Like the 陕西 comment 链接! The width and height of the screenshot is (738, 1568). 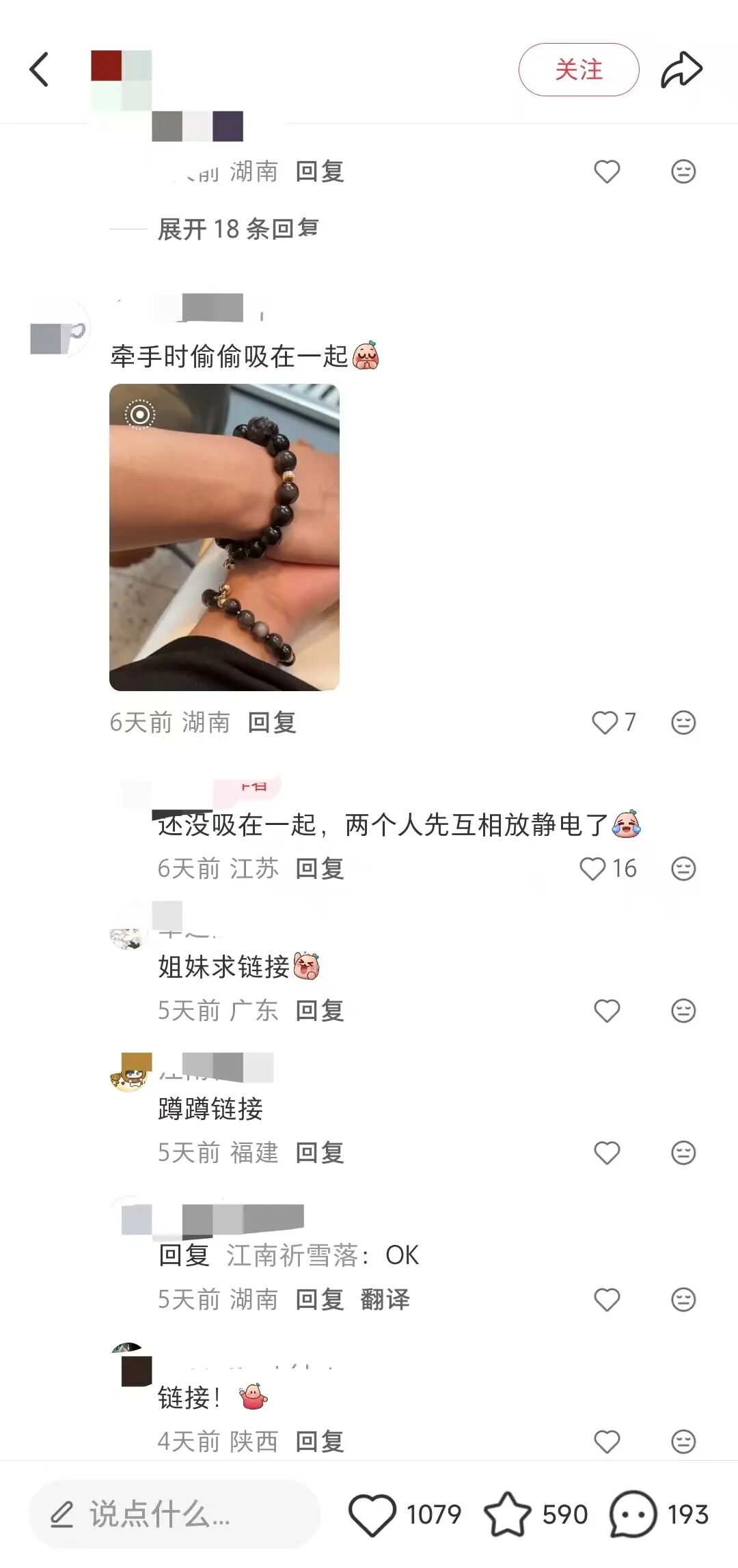[607, 1441]
